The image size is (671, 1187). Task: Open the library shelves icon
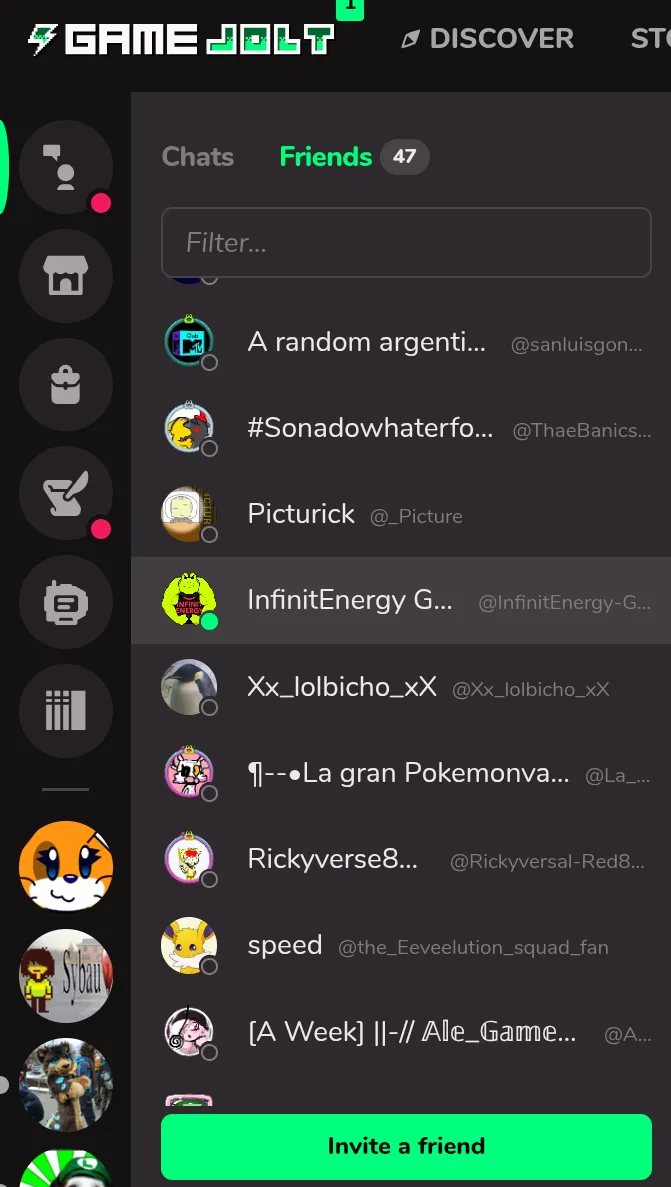66,710
